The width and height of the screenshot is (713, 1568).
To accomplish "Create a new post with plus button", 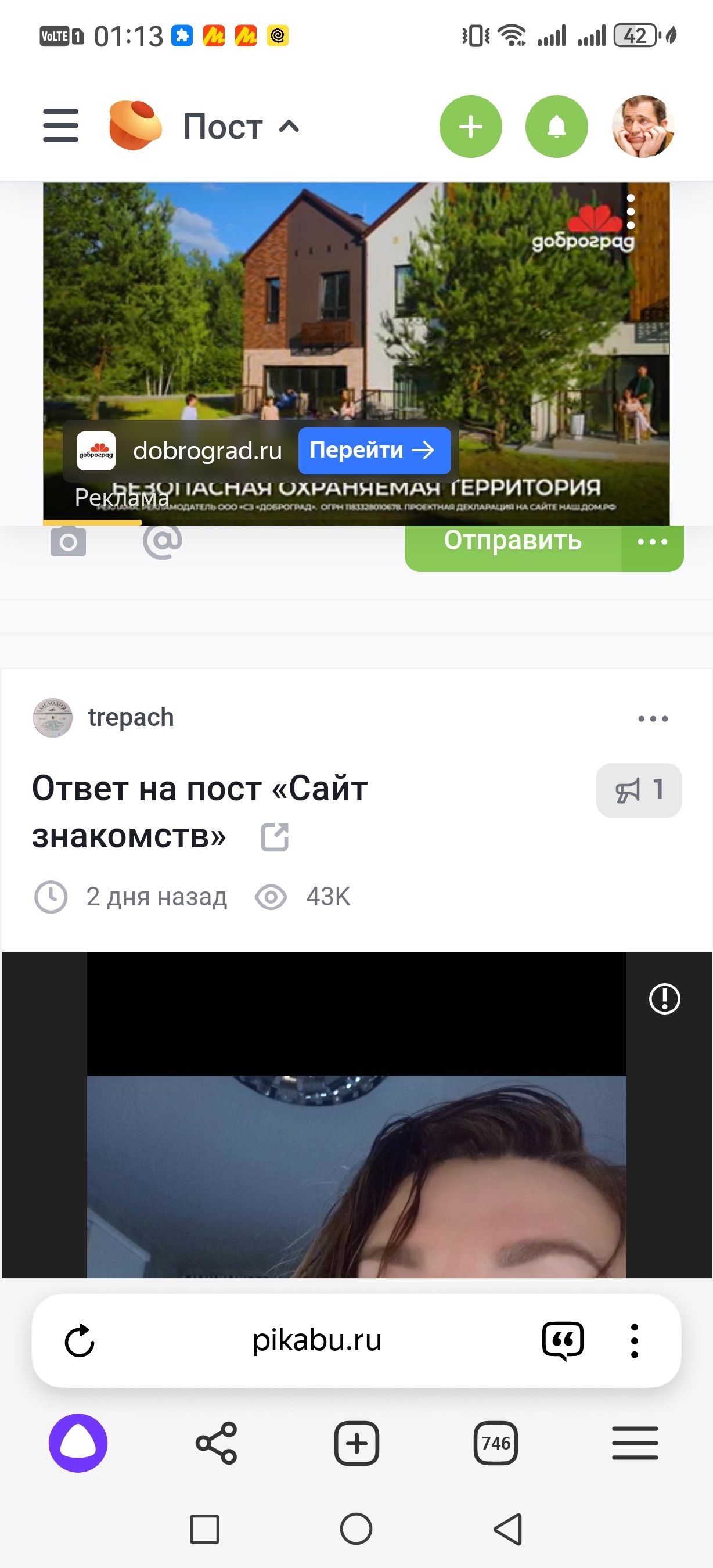I will tap(470, 127).
